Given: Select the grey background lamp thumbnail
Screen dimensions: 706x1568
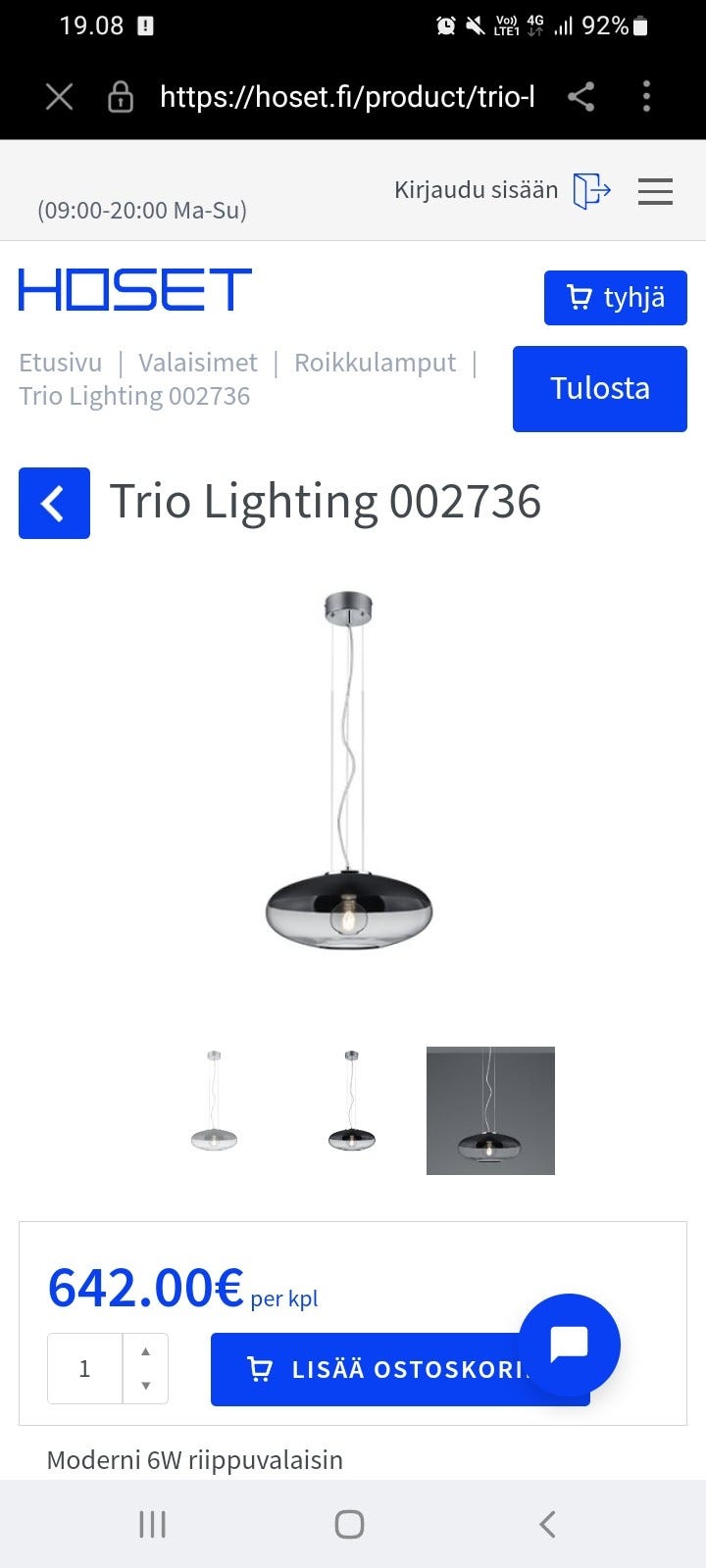Looking at the screenshot, I should 490,1110.
